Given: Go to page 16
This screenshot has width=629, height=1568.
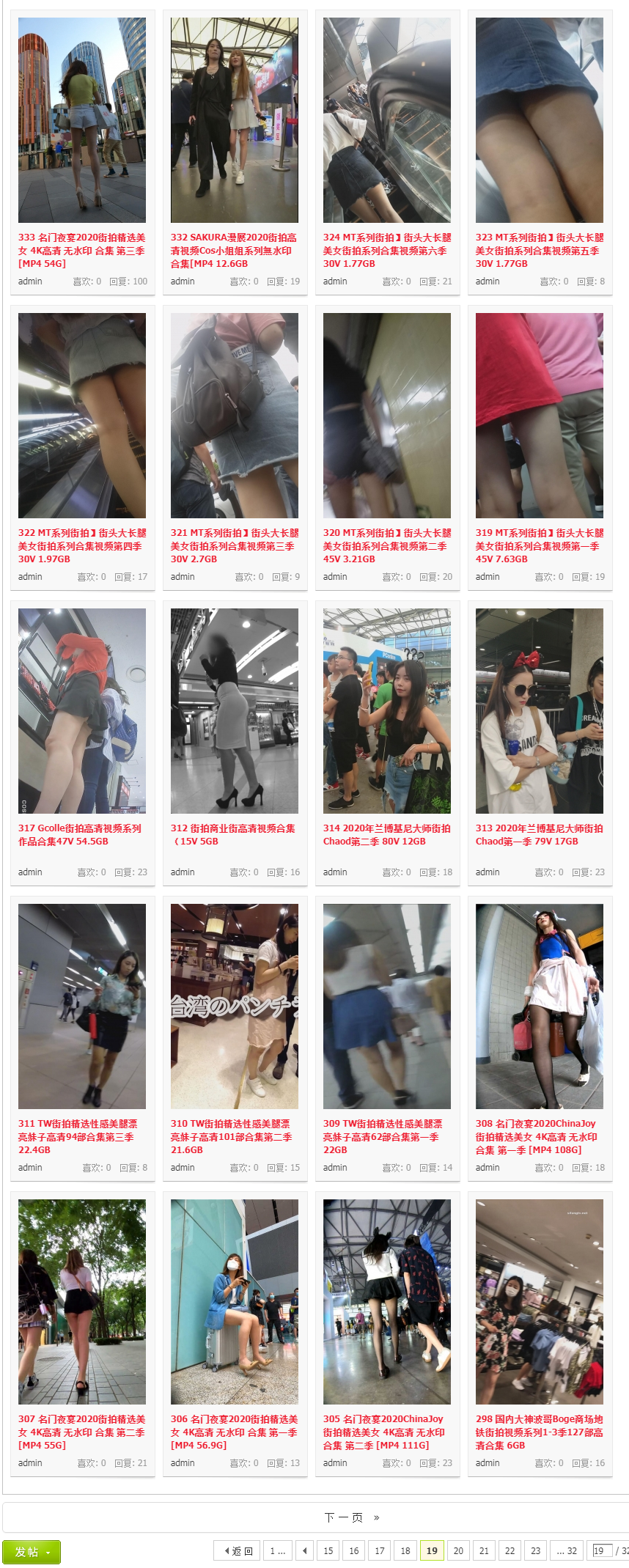Looking at the screenshot, I should tap(354, 1551).
